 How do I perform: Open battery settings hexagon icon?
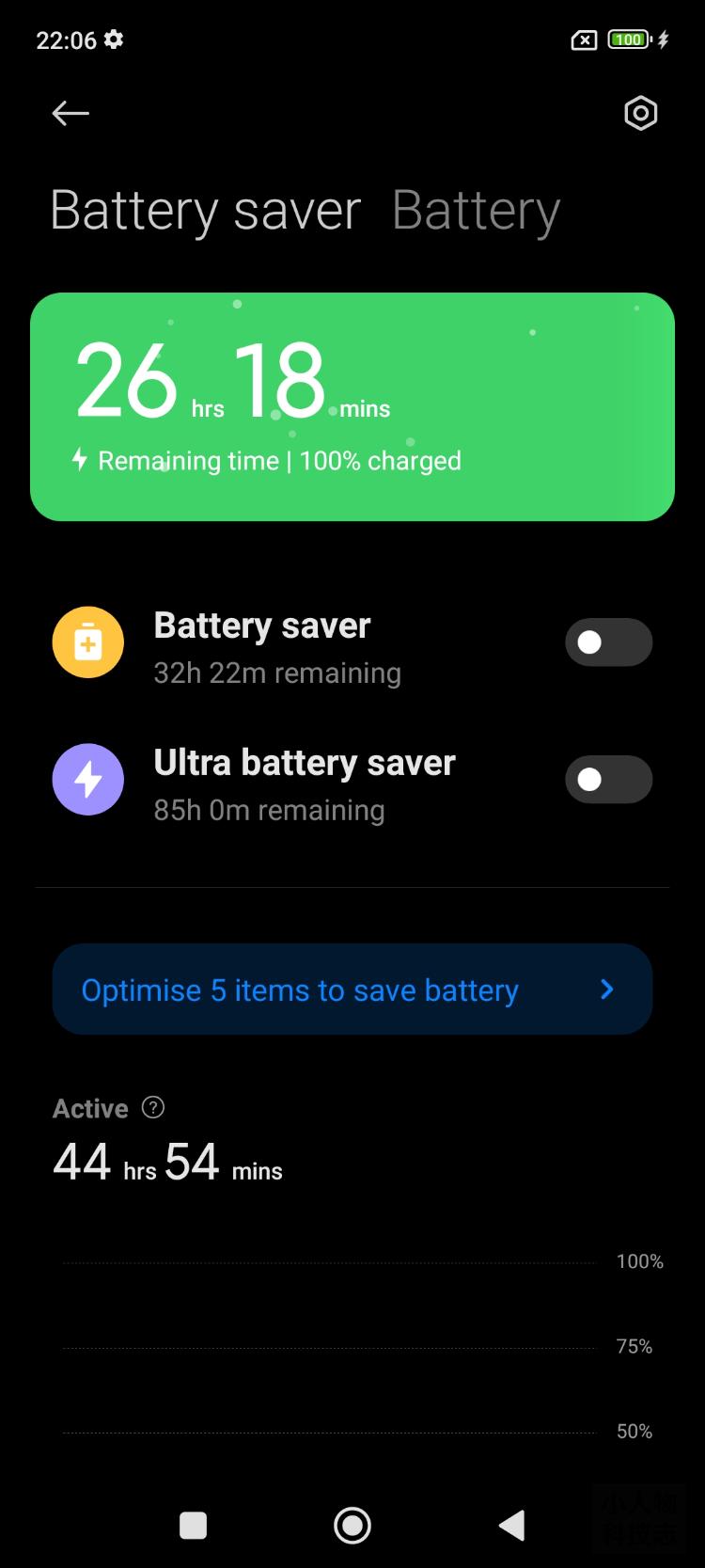pos(640,114)
